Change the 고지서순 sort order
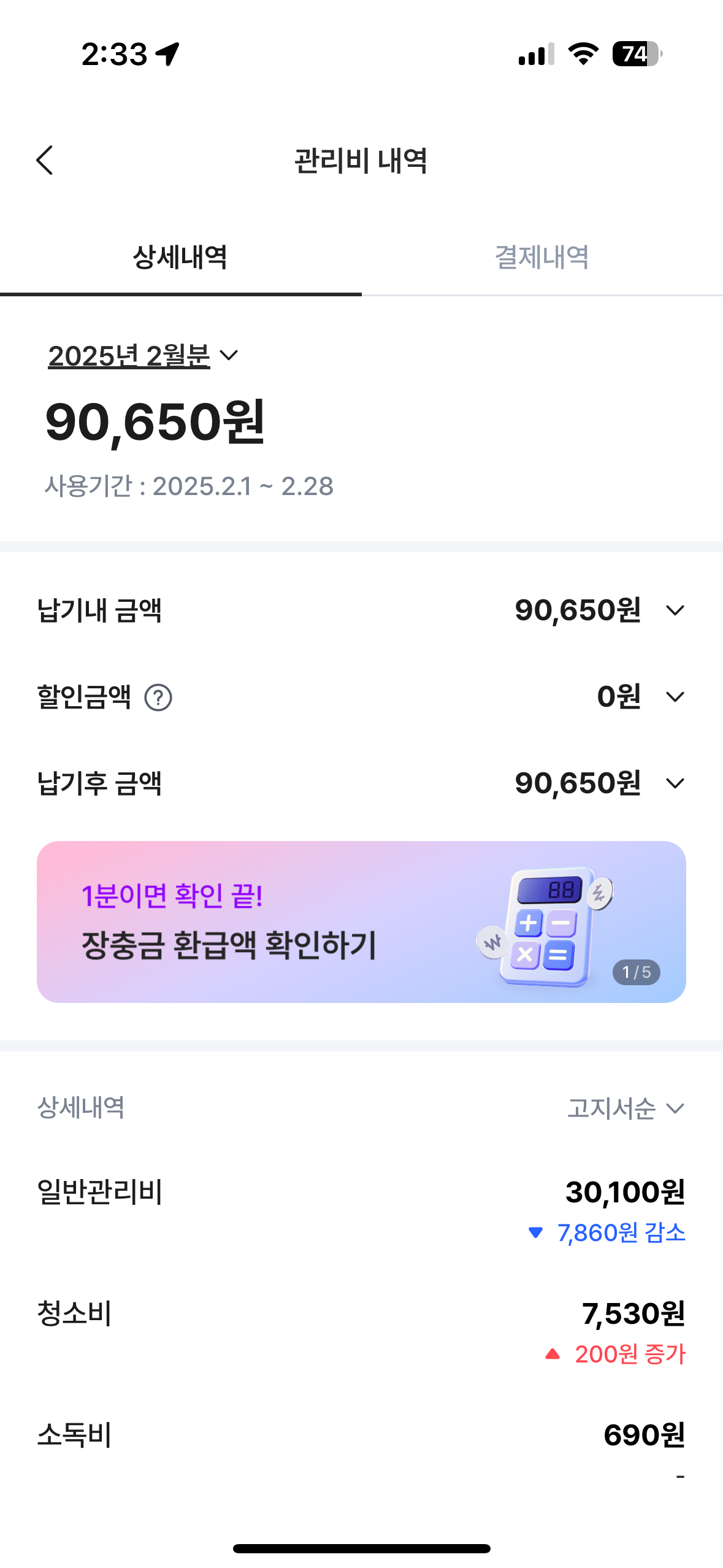 click(x=625, y=1108)
